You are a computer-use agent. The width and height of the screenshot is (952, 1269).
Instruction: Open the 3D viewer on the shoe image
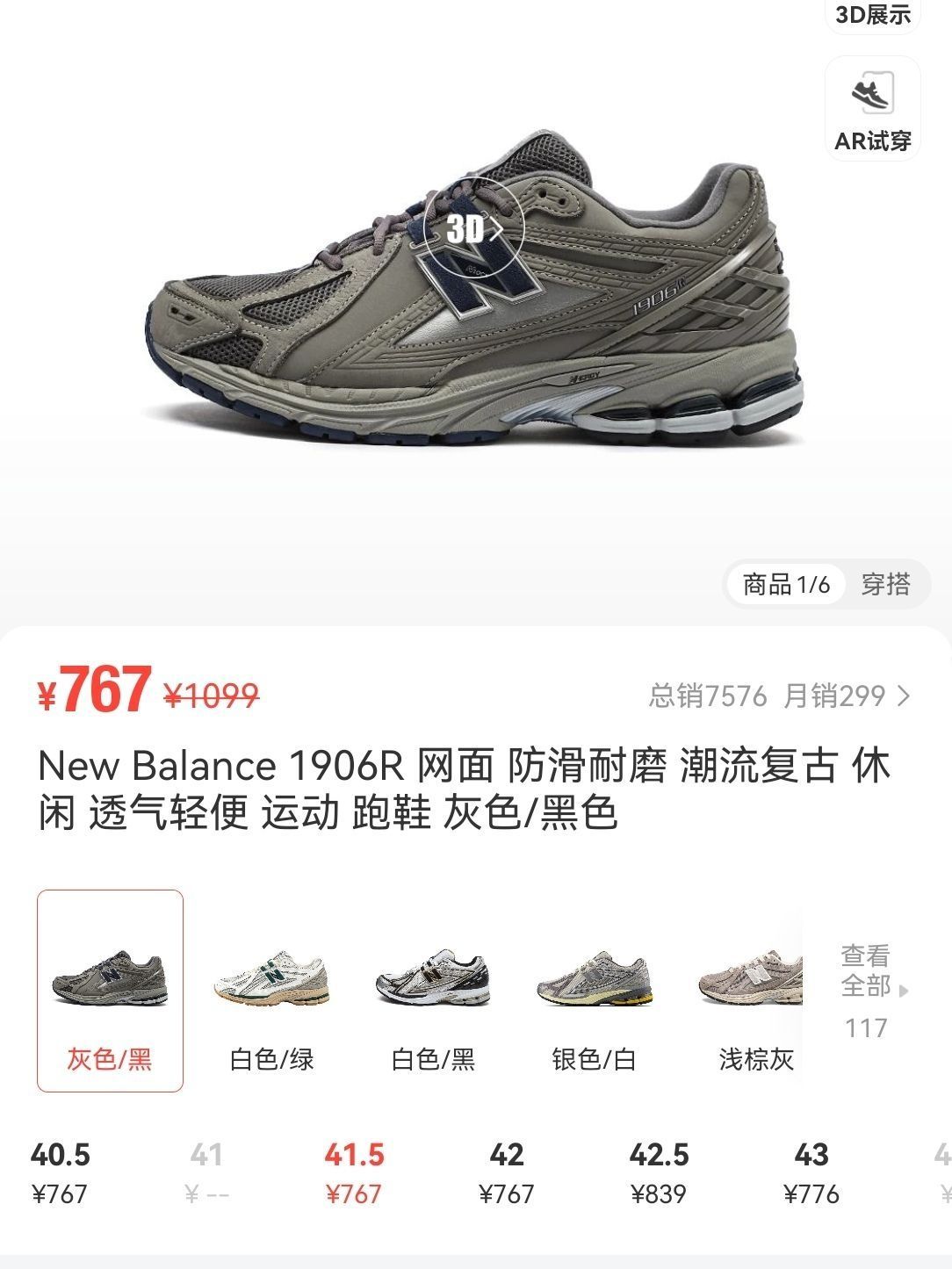click(474, 228)
